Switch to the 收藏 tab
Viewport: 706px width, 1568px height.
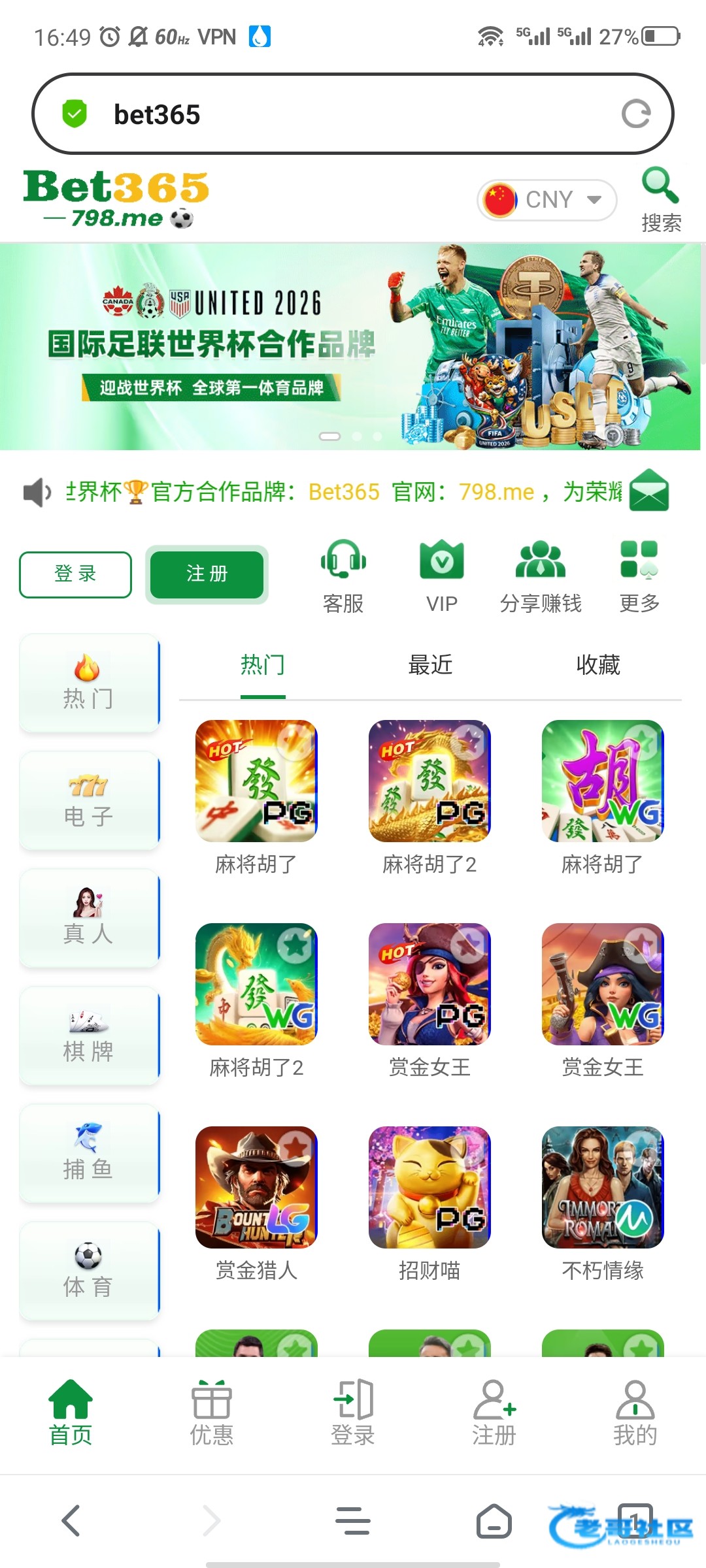(x=597, y=665)
